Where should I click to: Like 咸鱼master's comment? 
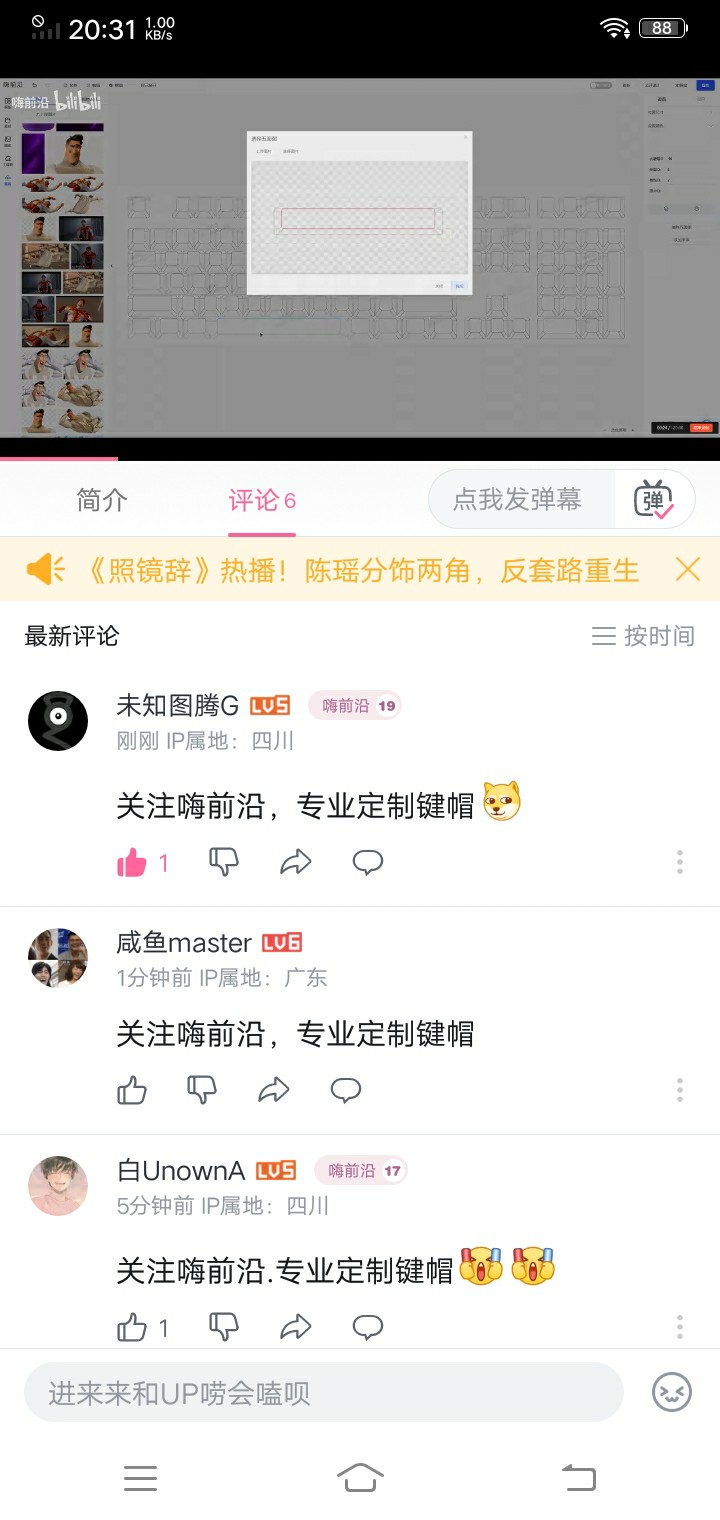(x=132, y=1090)
